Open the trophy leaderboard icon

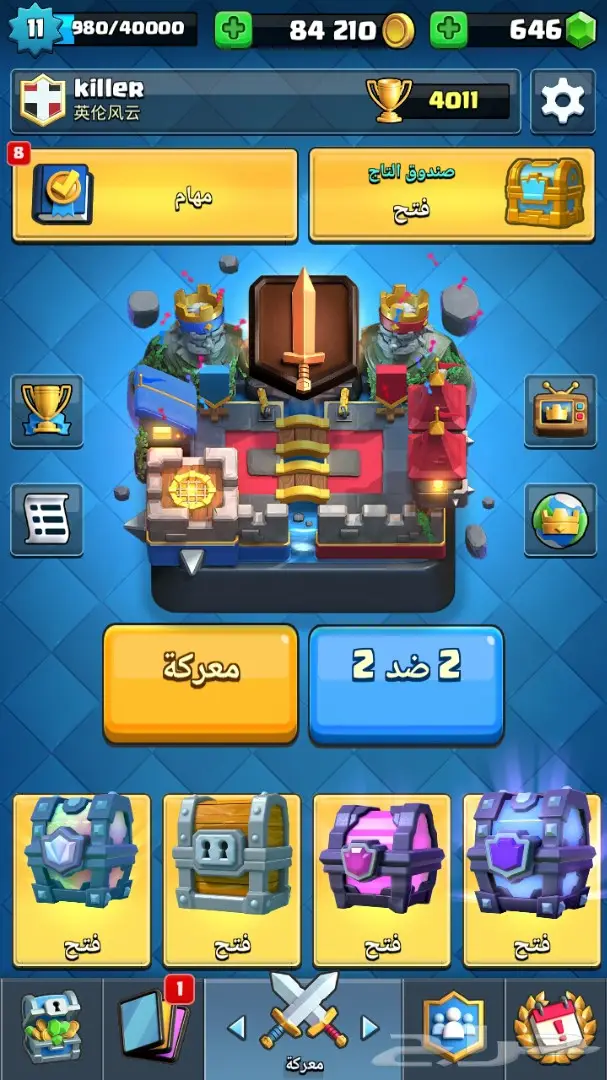(47, 411)
